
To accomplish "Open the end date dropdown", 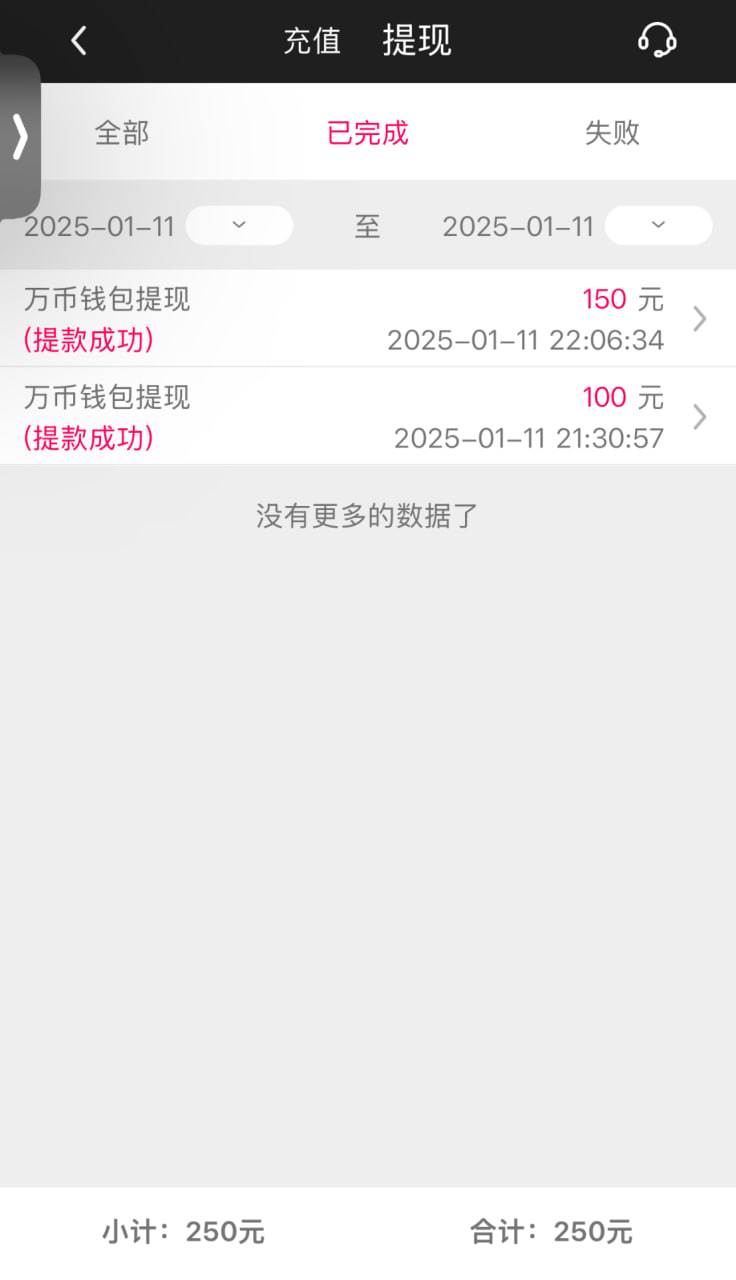I will pyautogui.click(x=658, y=226).
